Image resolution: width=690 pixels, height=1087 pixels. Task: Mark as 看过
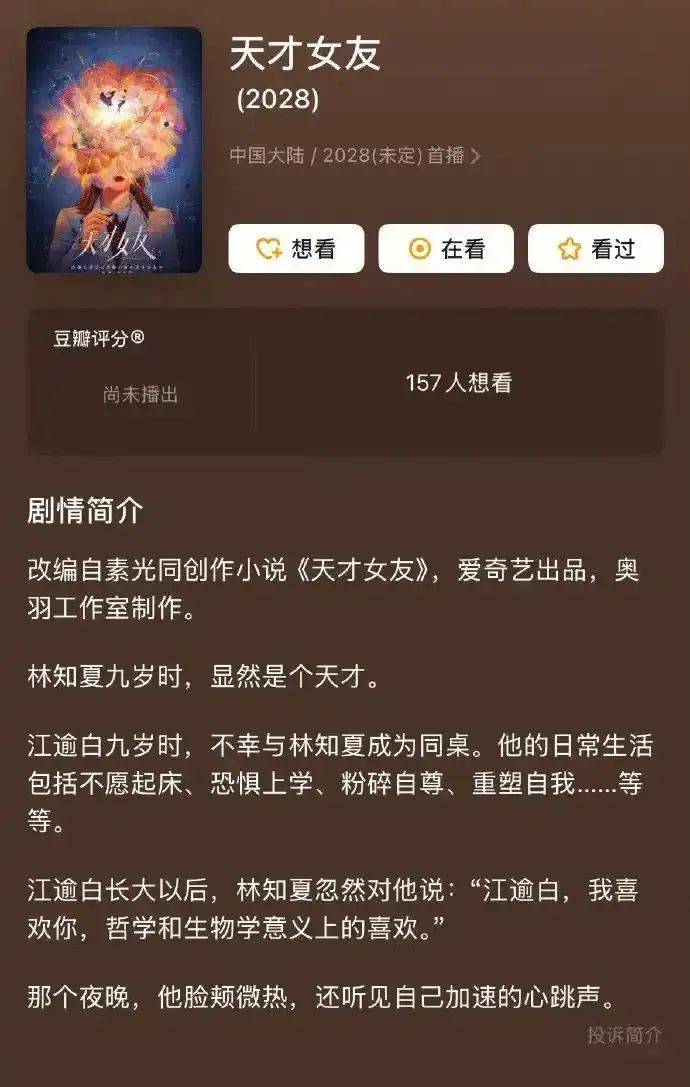tap(596, 249)
